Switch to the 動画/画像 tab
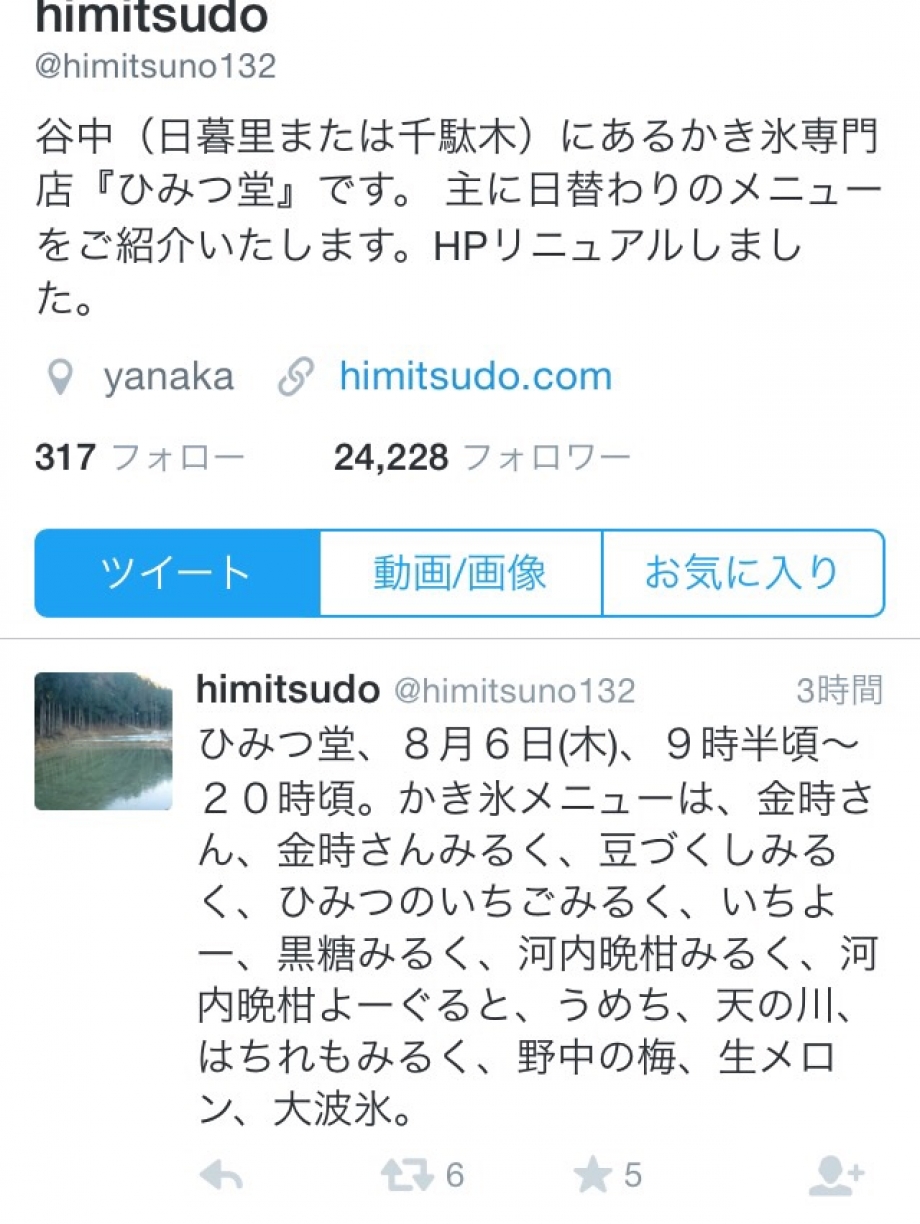Viewport: 920px width, 1224px height. tap(461, 573)
